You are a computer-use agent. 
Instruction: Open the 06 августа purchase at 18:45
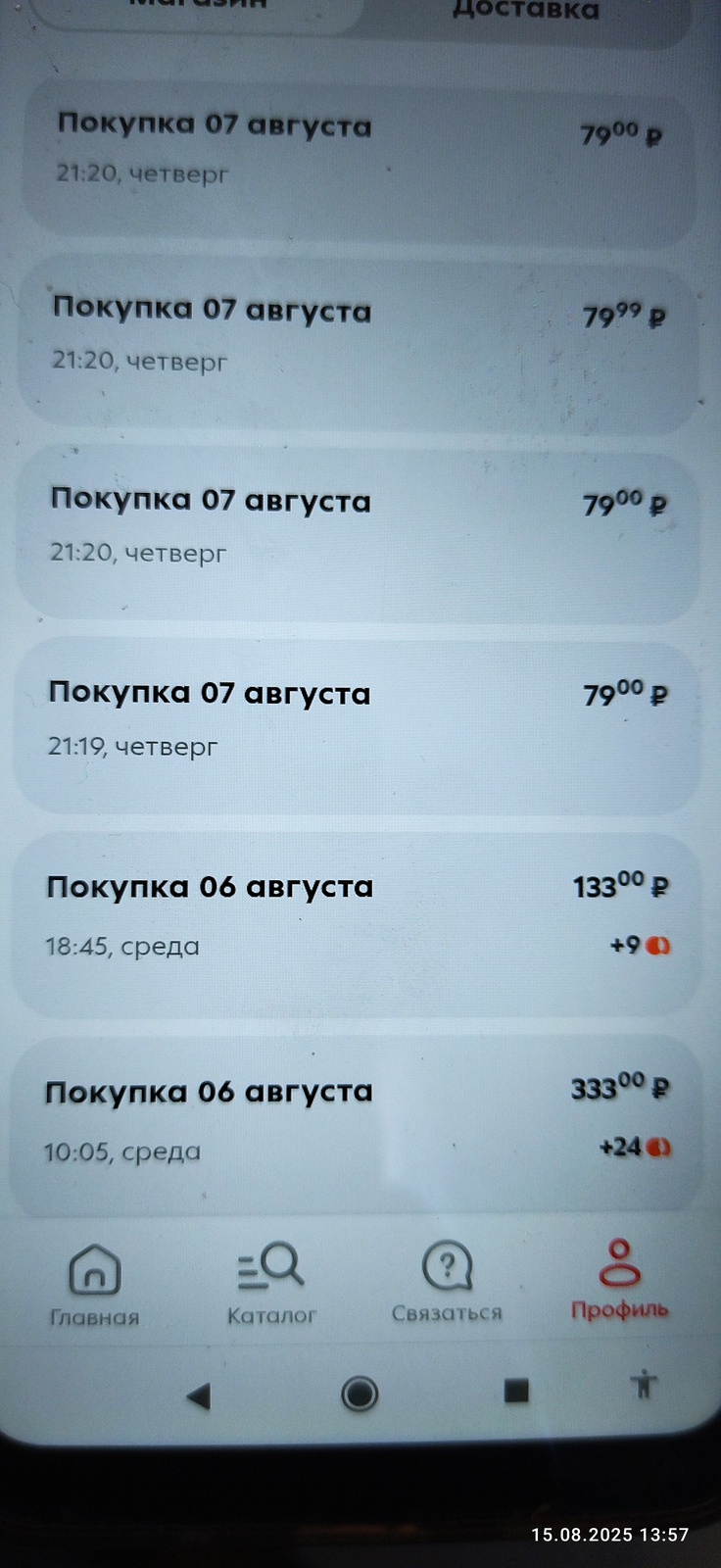[358, 916]
